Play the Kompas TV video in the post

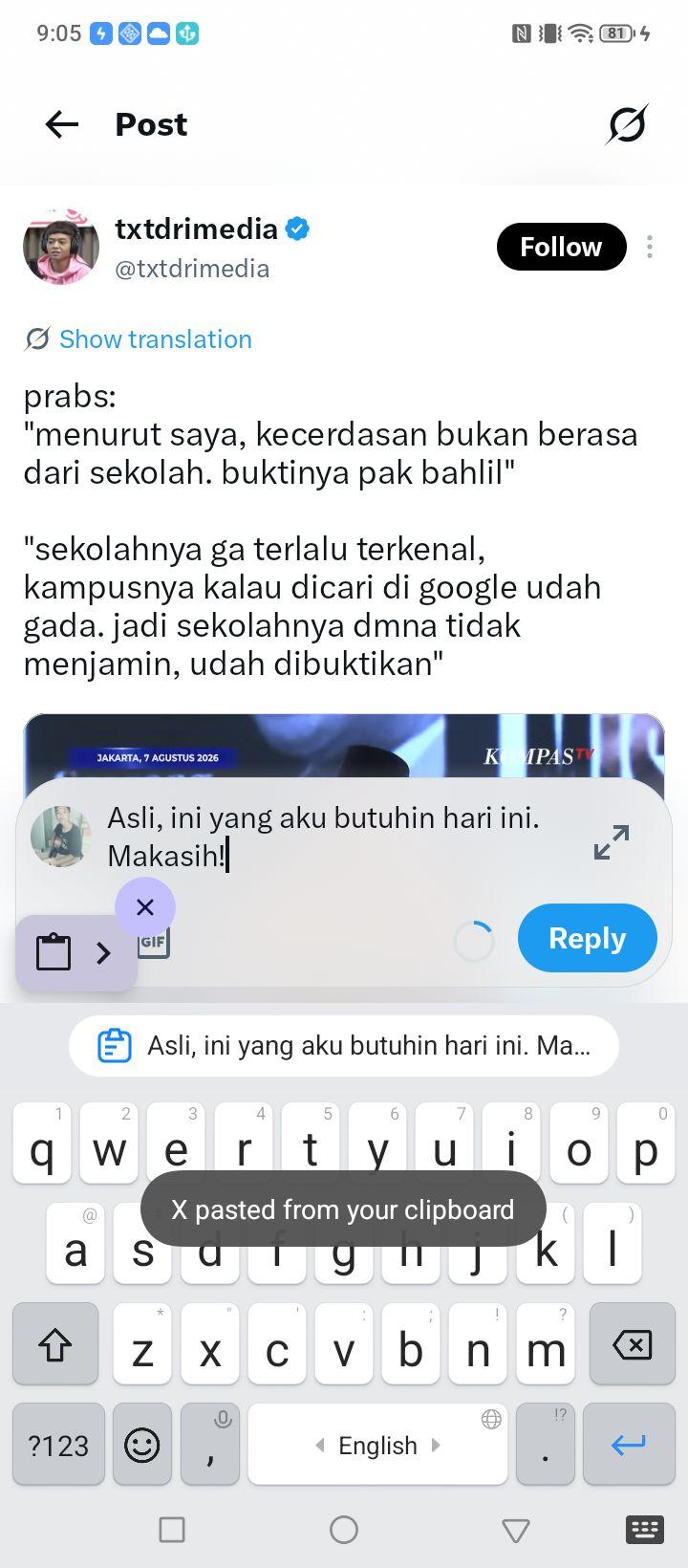coord(344,746)
